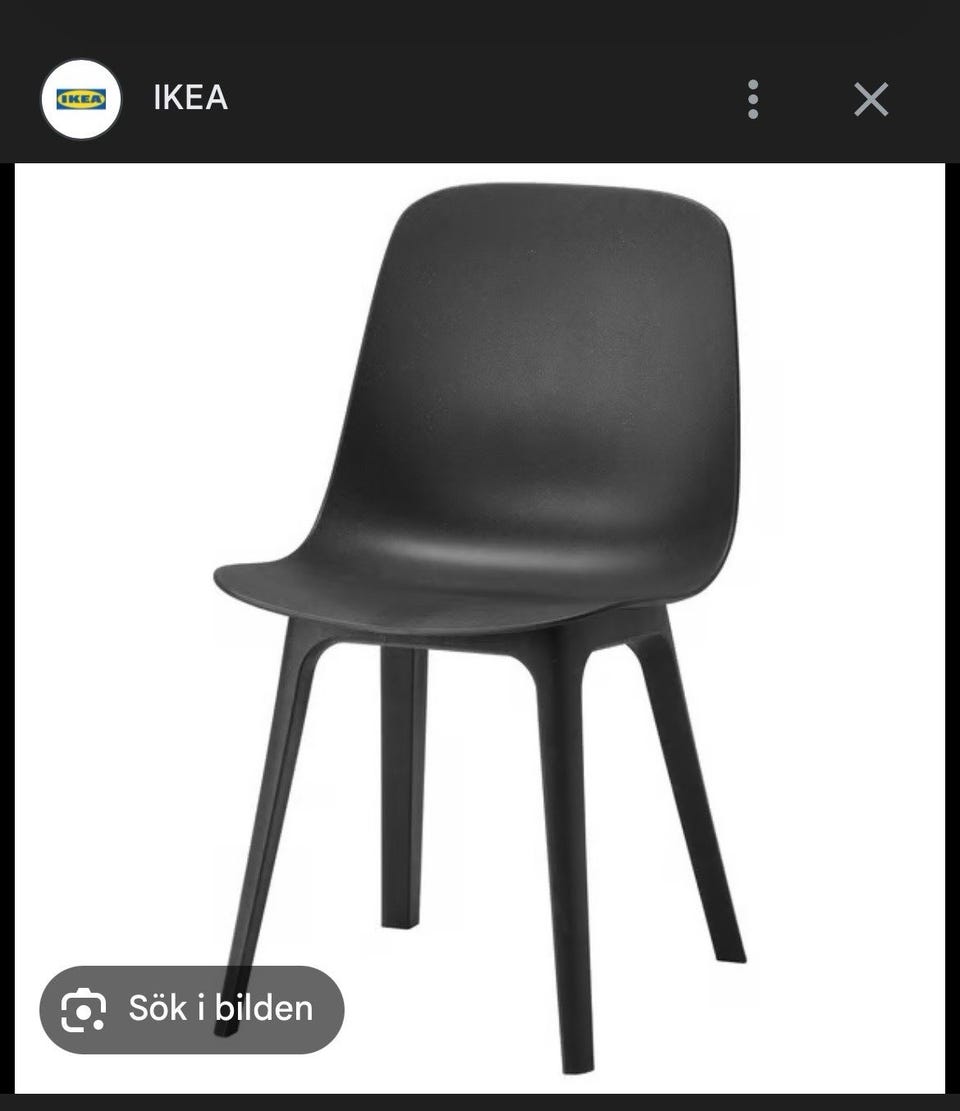This screenshot has width=960, height=1111.
Task: Open sharing options via the vertical dots
Action: 752,98
